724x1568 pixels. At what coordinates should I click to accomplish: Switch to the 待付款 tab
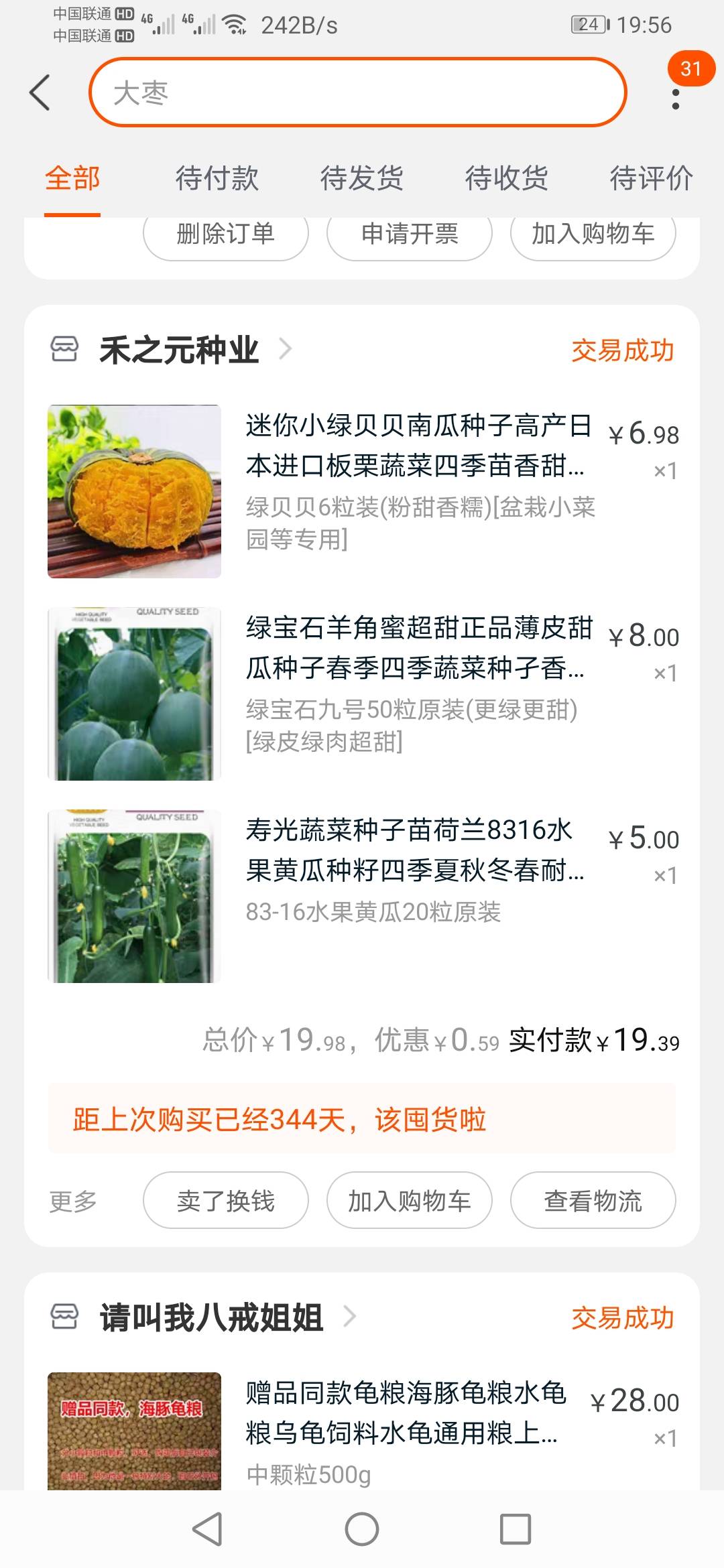coord(217,178)
